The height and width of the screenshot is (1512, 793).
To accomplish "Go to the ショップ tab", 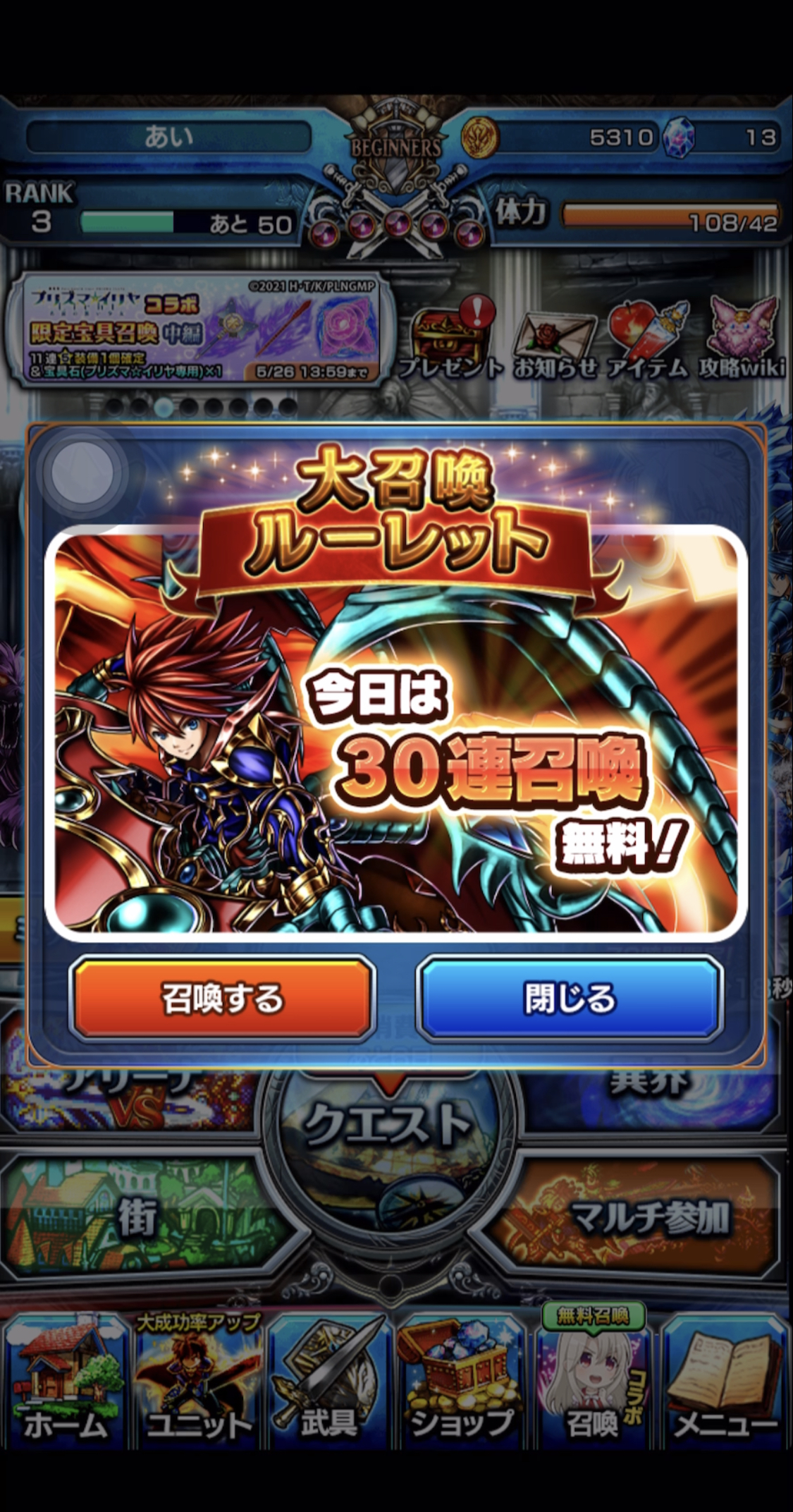I will pos(462,1384).
